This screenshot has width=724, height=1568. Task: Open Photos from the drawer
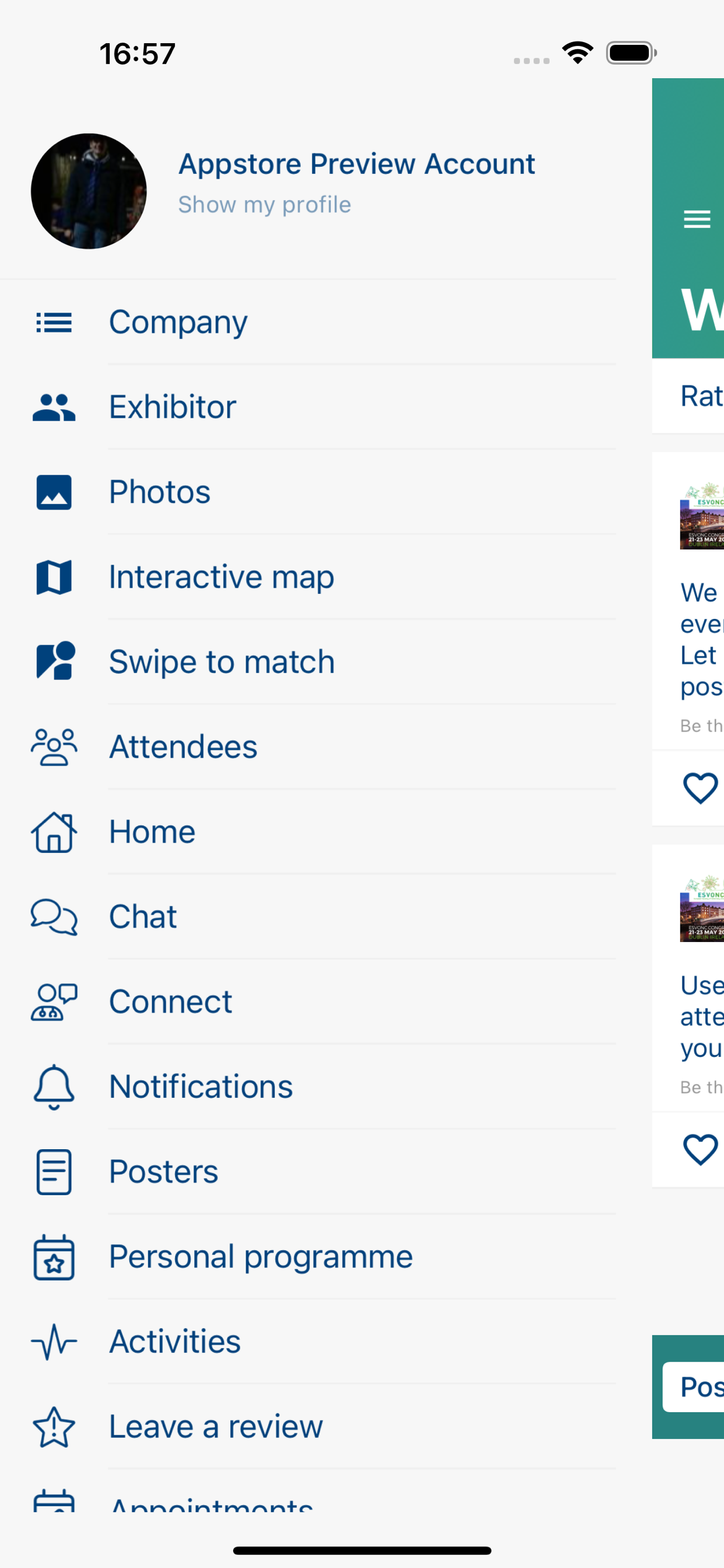pyautogui.click(x=308, y=492)
